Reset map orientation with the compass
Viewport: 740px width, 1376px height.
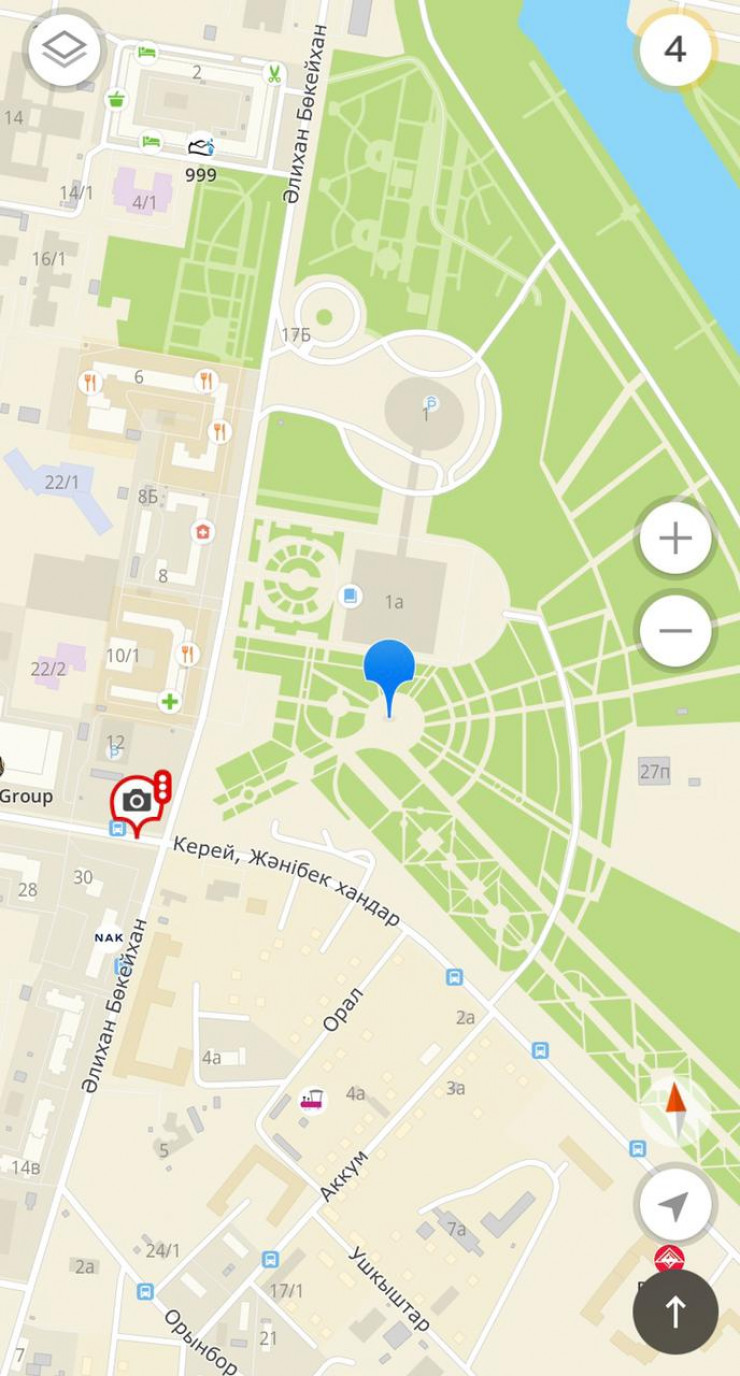[676, 1108]
